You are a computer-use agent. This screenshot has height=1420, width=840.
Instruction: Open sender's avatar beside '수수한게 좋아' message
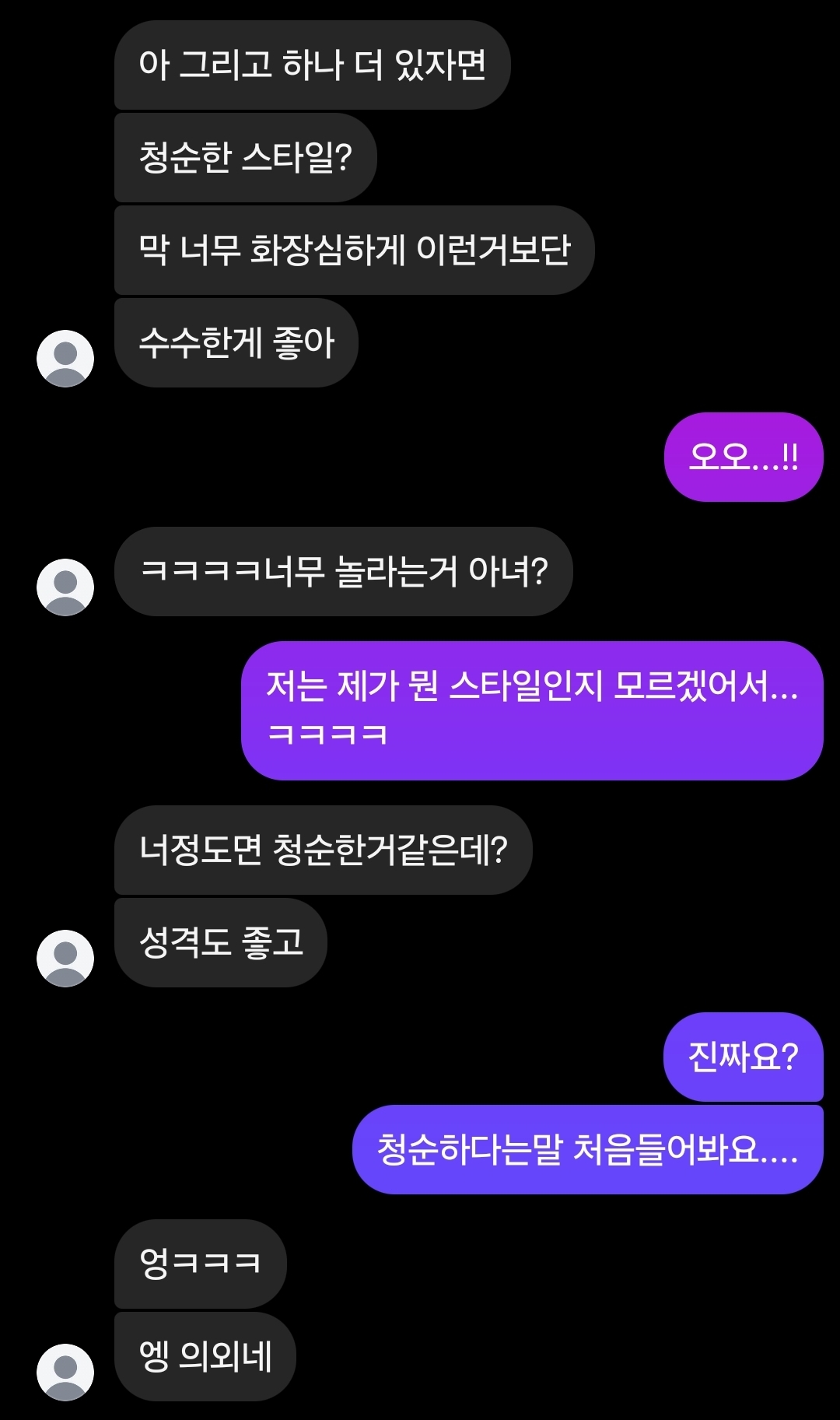pos(65,359)
